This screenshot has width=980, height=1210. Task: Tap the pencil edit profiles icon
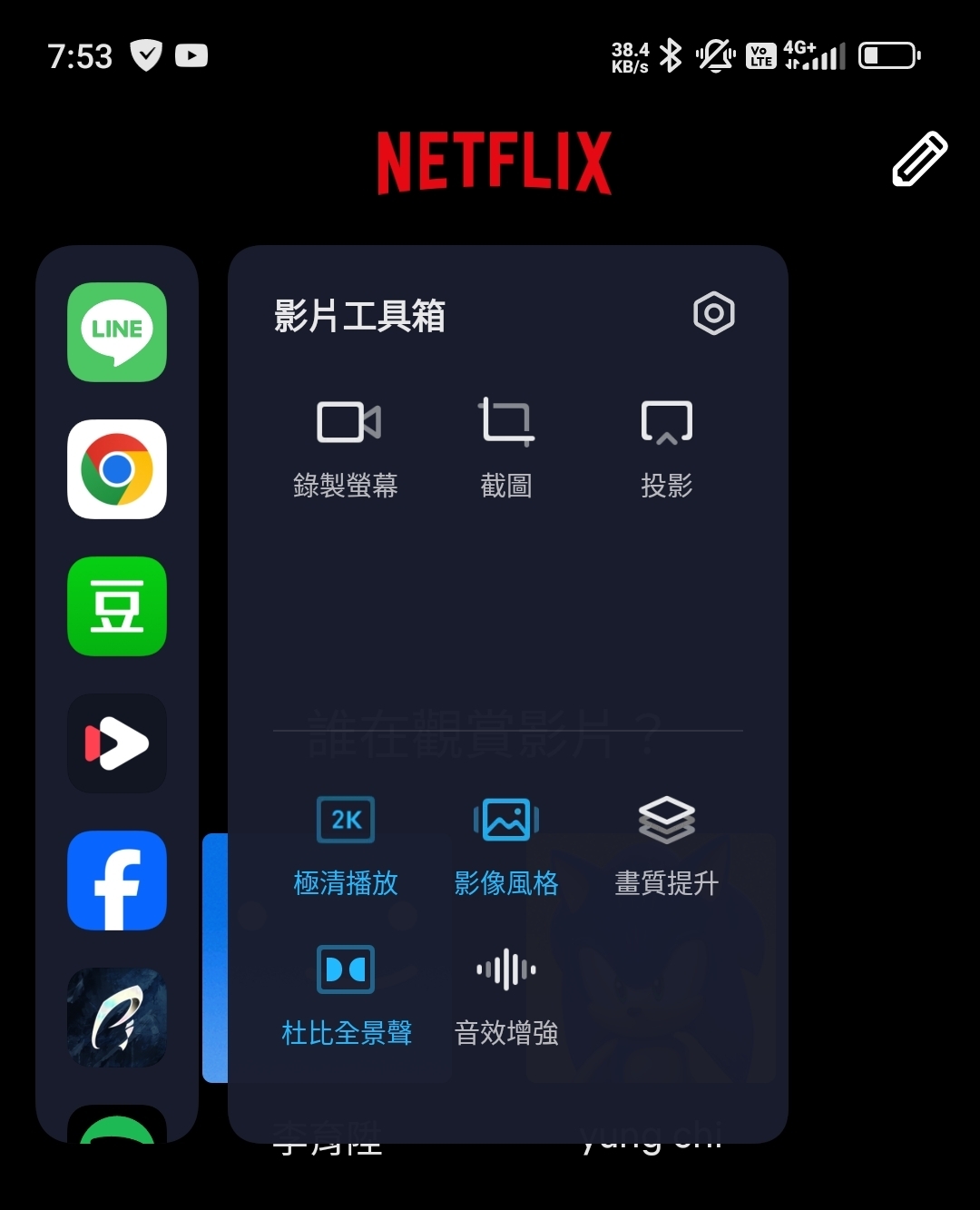click(919, 160)
